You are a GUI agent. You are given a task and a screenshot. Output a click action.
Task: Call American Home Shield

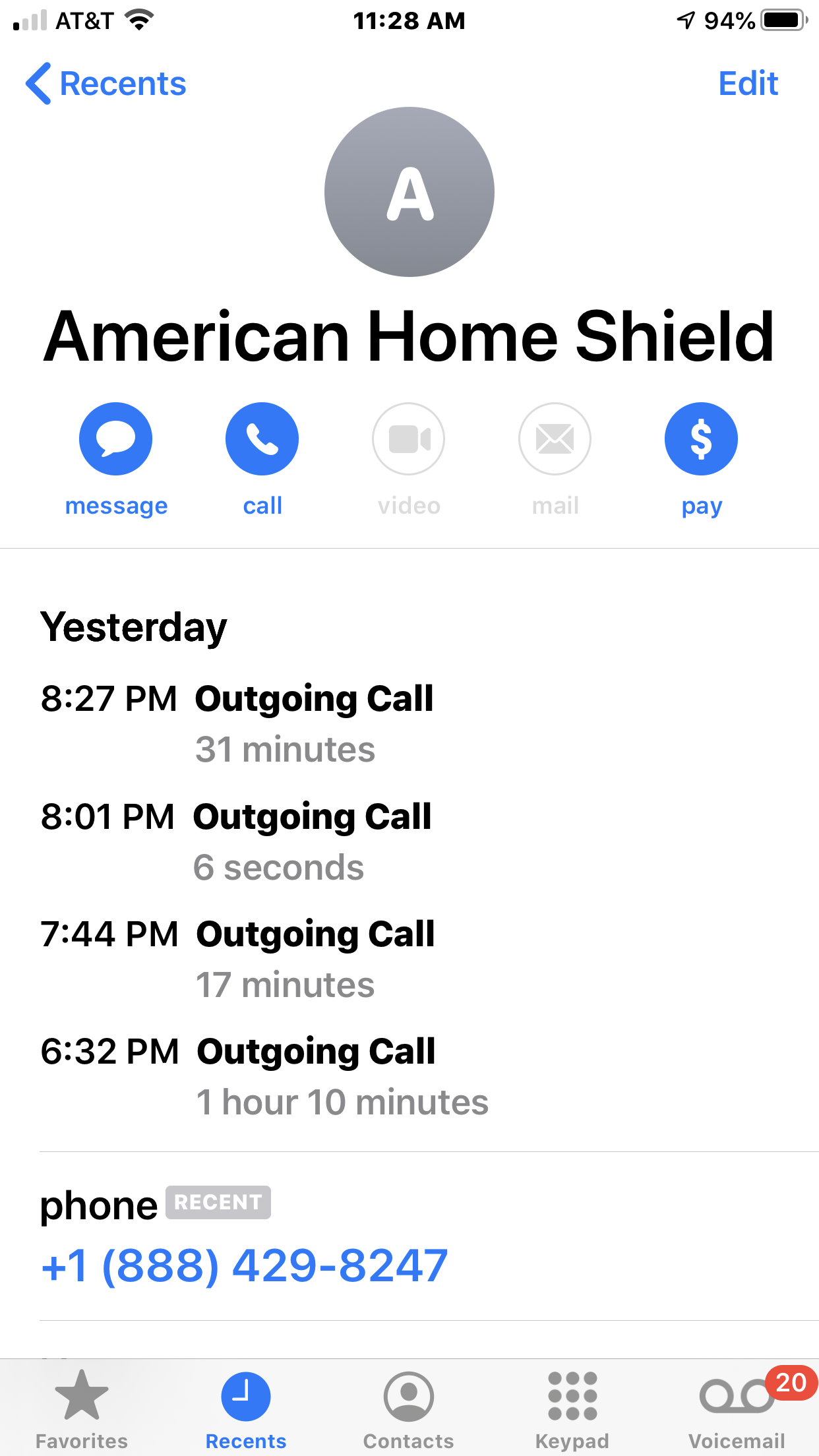point(262,440)
